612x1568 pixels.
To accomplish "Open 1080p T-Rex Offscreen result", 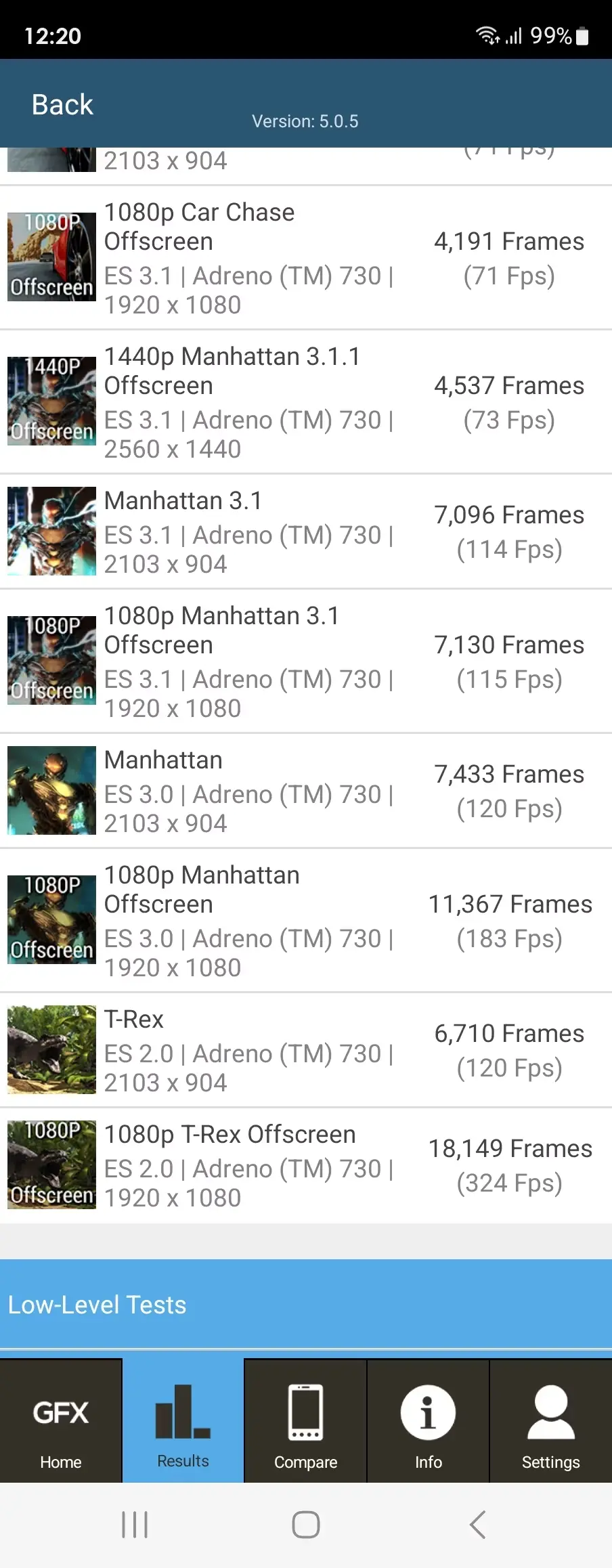I will [305, 1166].
